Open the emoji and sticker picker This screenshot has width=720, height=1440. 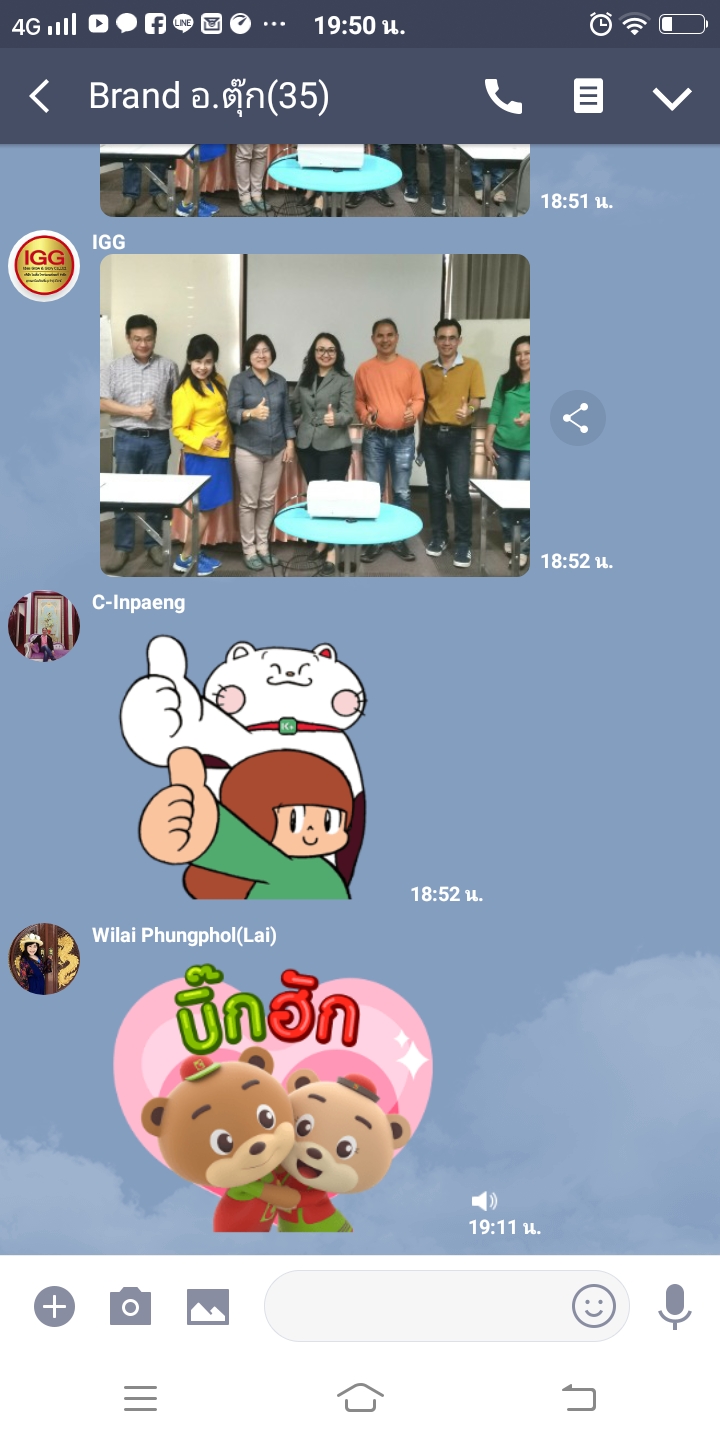tap(593, 1306)
